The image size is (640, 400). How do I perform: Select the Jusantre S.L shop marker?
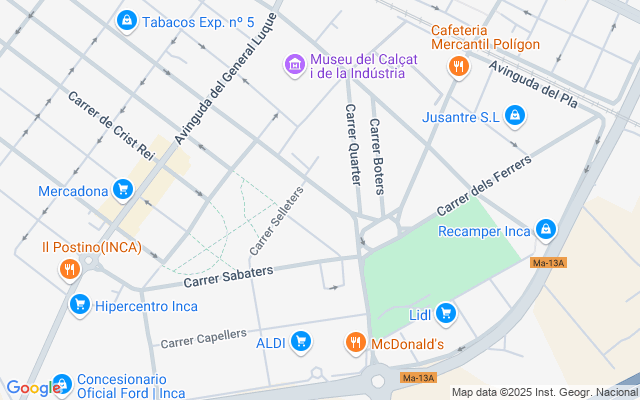click(515, 117)
